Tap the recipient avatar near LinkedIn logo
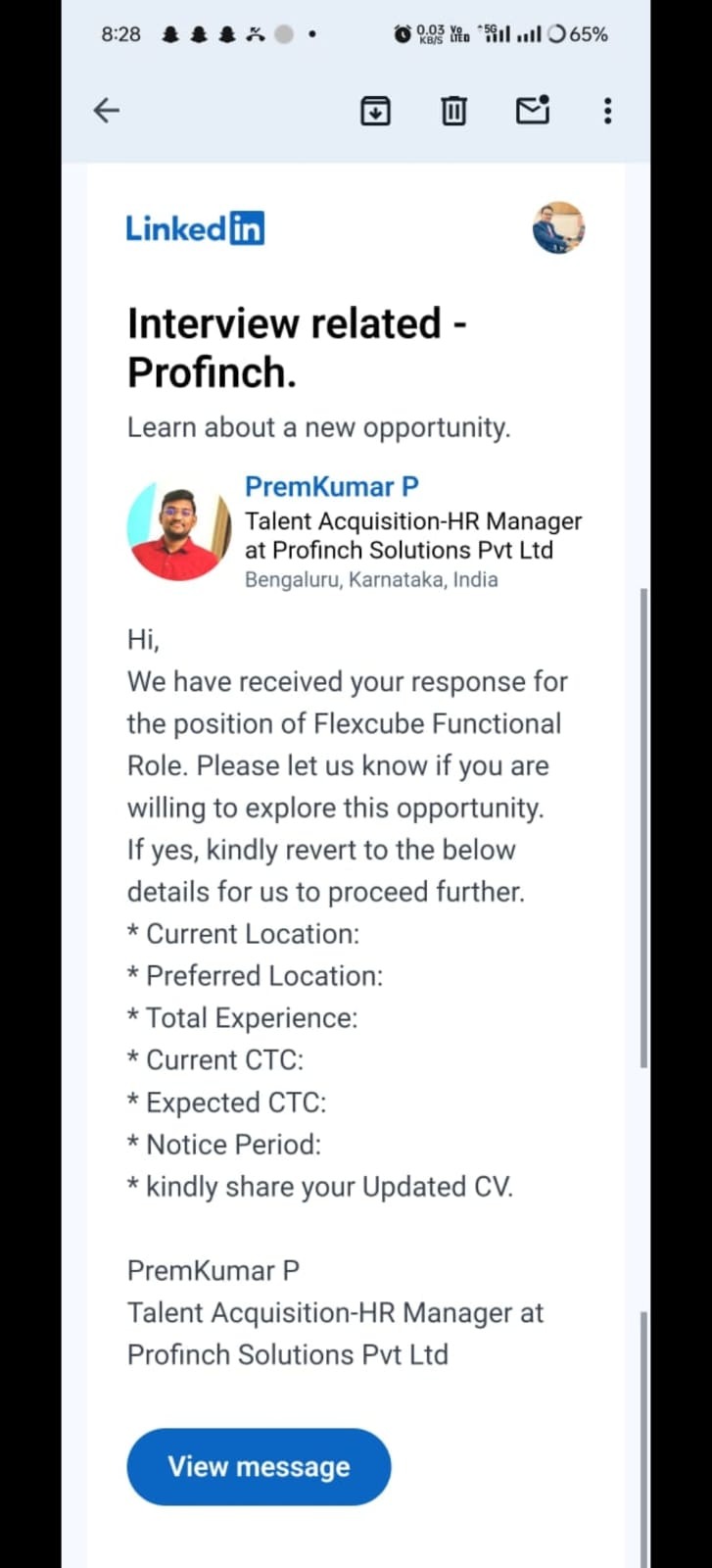712x1568 pixels. [558, 227]
